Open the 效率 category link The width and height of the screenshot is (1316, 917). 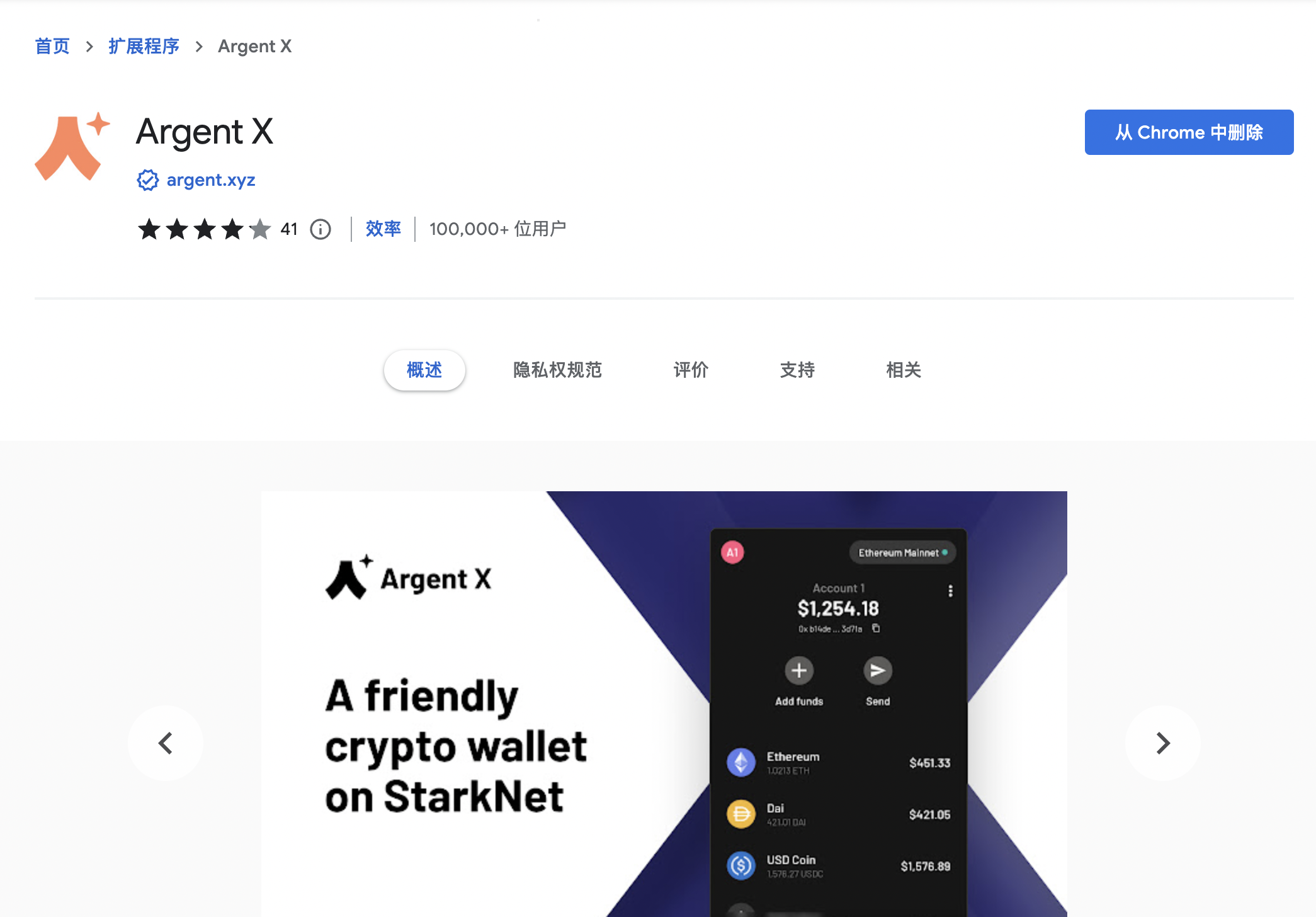(383, 229)
